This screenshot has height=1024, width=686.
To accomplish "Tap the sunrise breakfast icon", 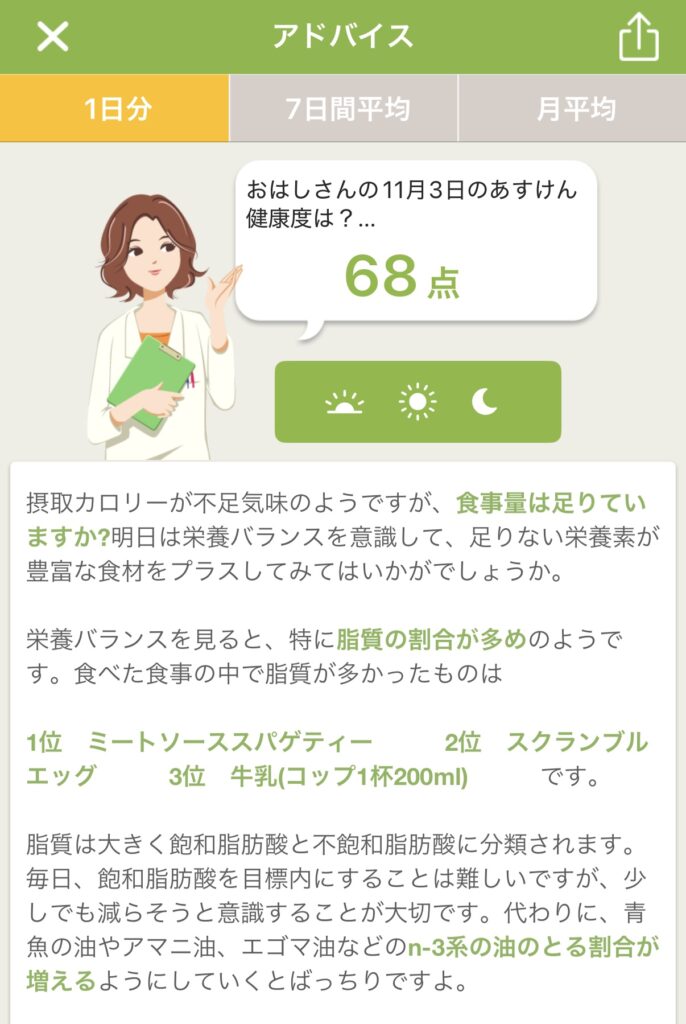I will (x=345, y=402).
